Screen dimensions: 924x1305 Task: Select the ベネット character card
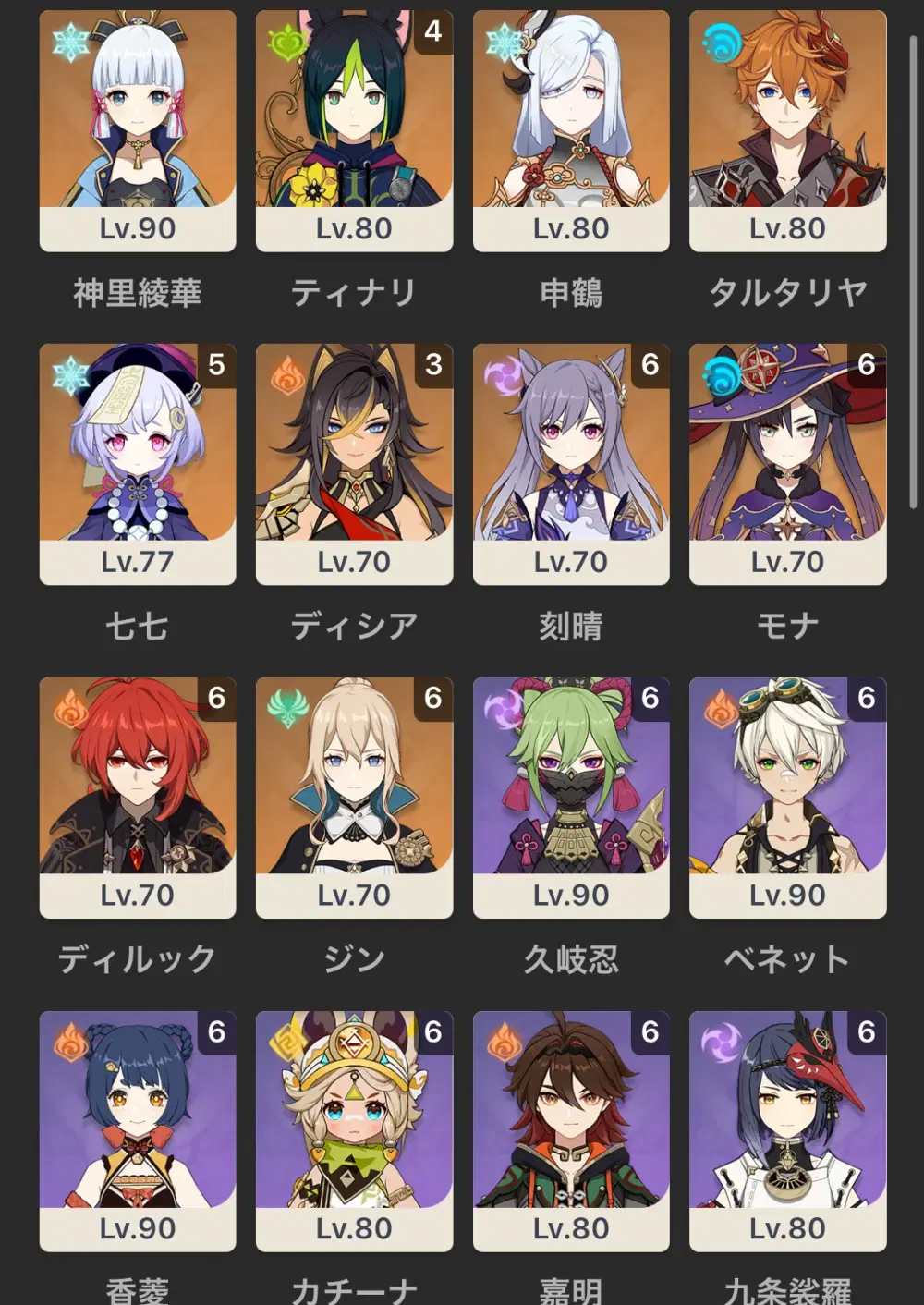pos(787,797)
